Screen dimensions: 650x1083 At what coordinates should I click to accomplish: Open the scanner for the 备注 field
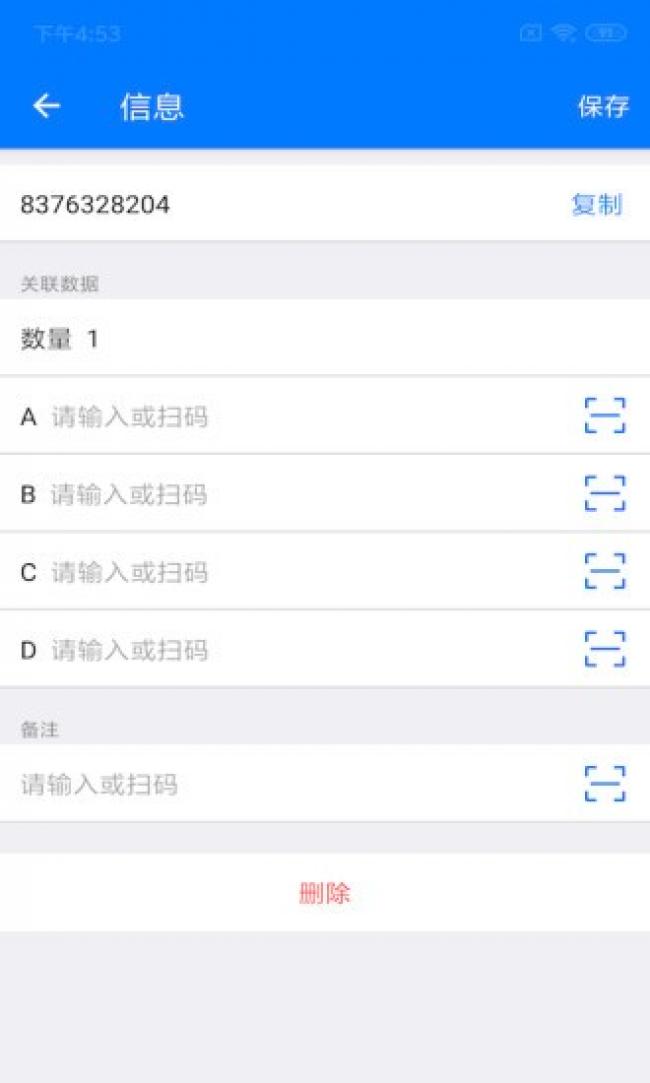coord(605,784)
